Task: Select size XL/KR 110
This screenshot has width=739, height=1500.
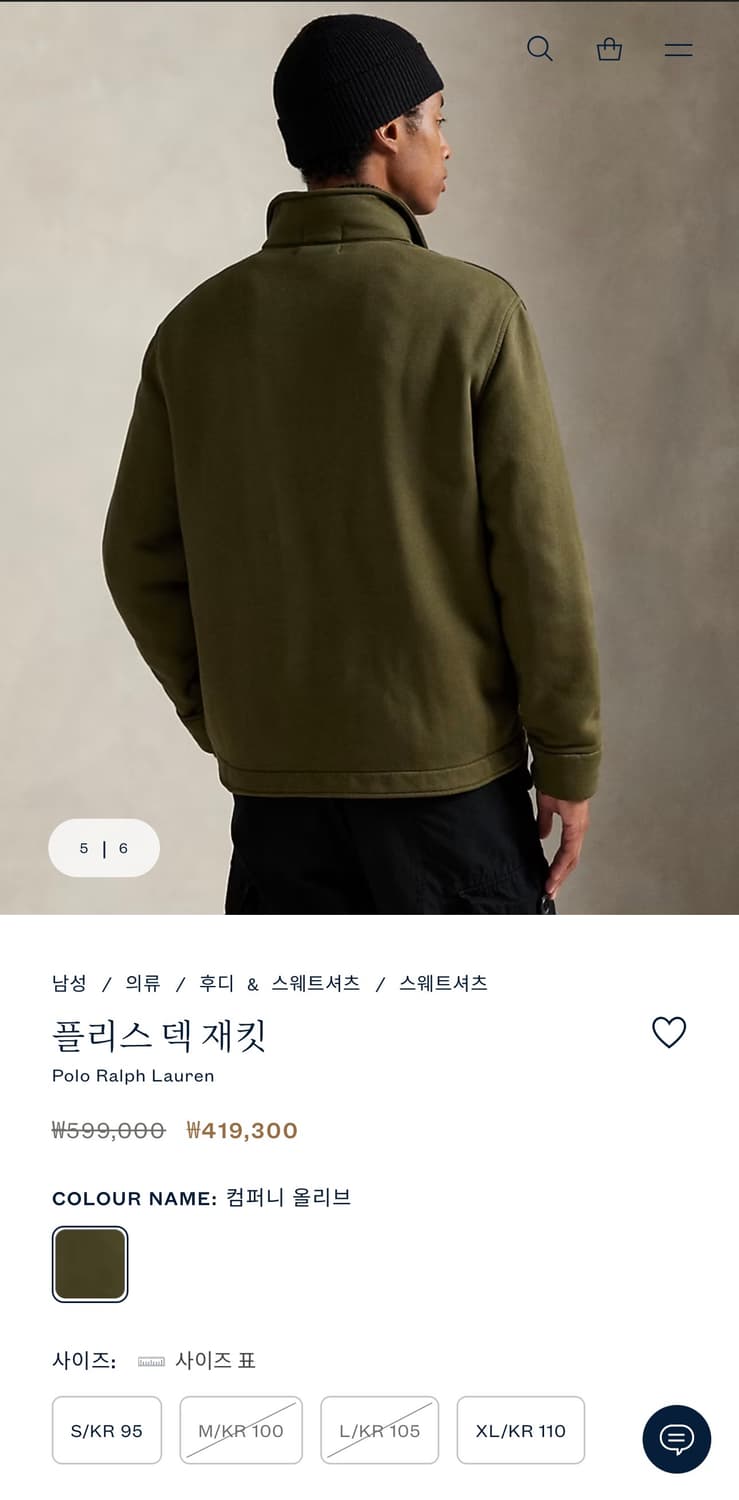Action: (520, 1430)
